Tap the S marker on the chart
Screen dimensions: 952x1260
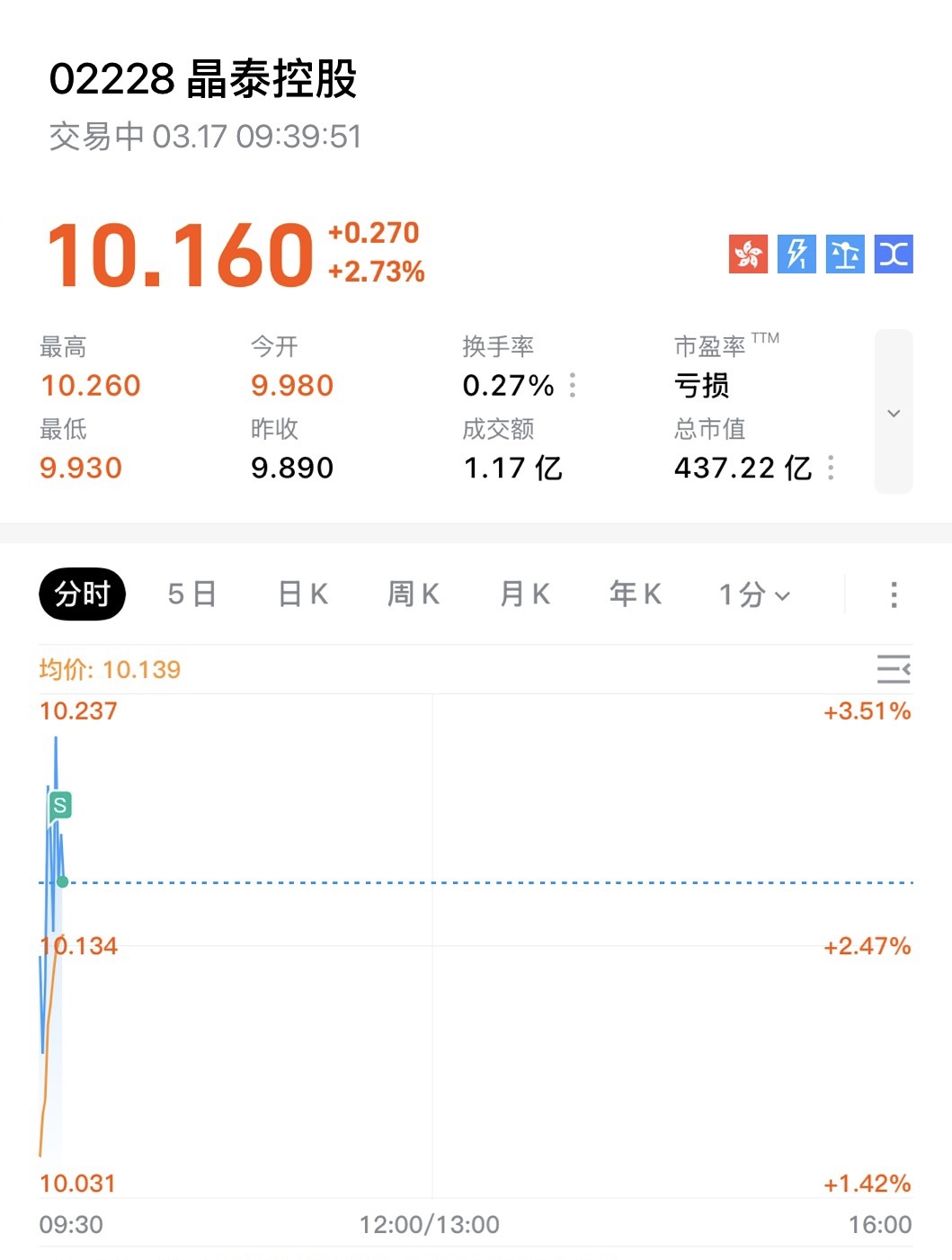point(60,805)
